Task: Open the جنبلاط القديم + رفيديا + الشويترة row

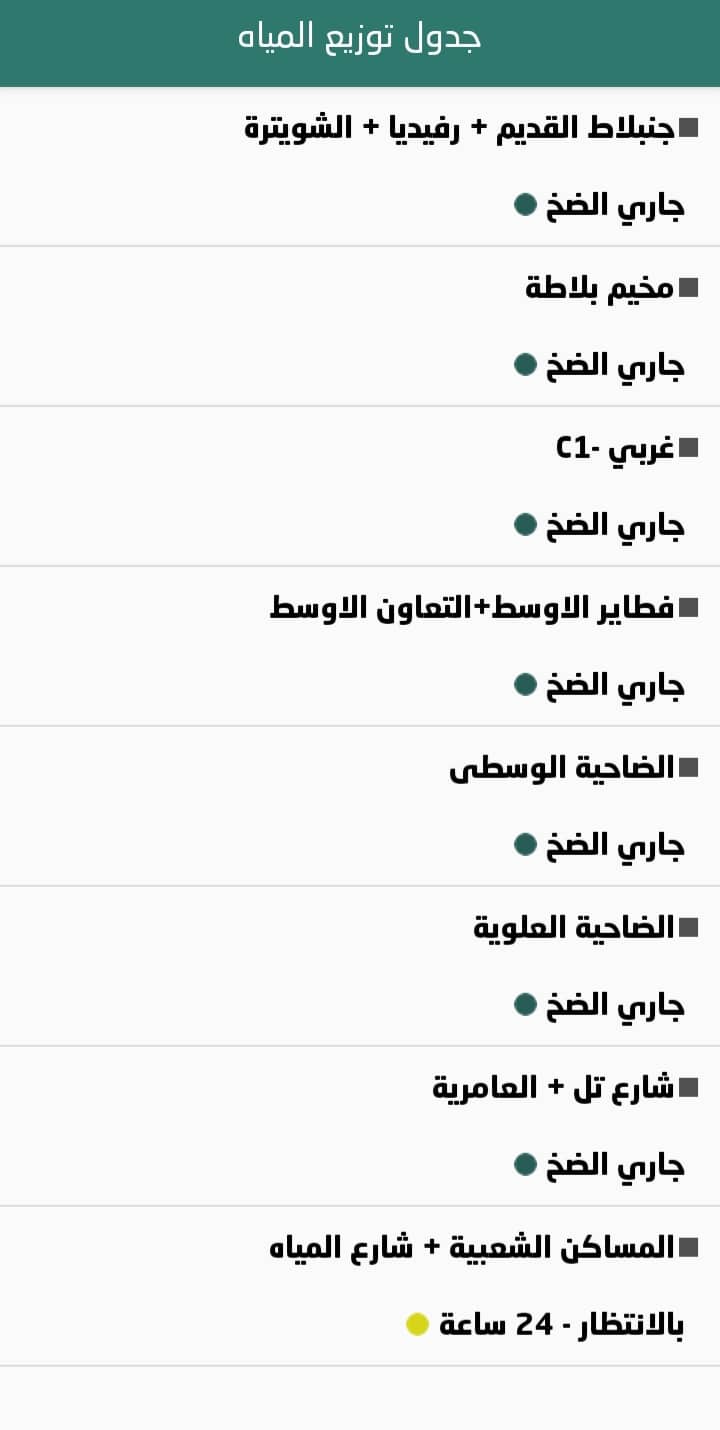Action: (x=460, y=129)
